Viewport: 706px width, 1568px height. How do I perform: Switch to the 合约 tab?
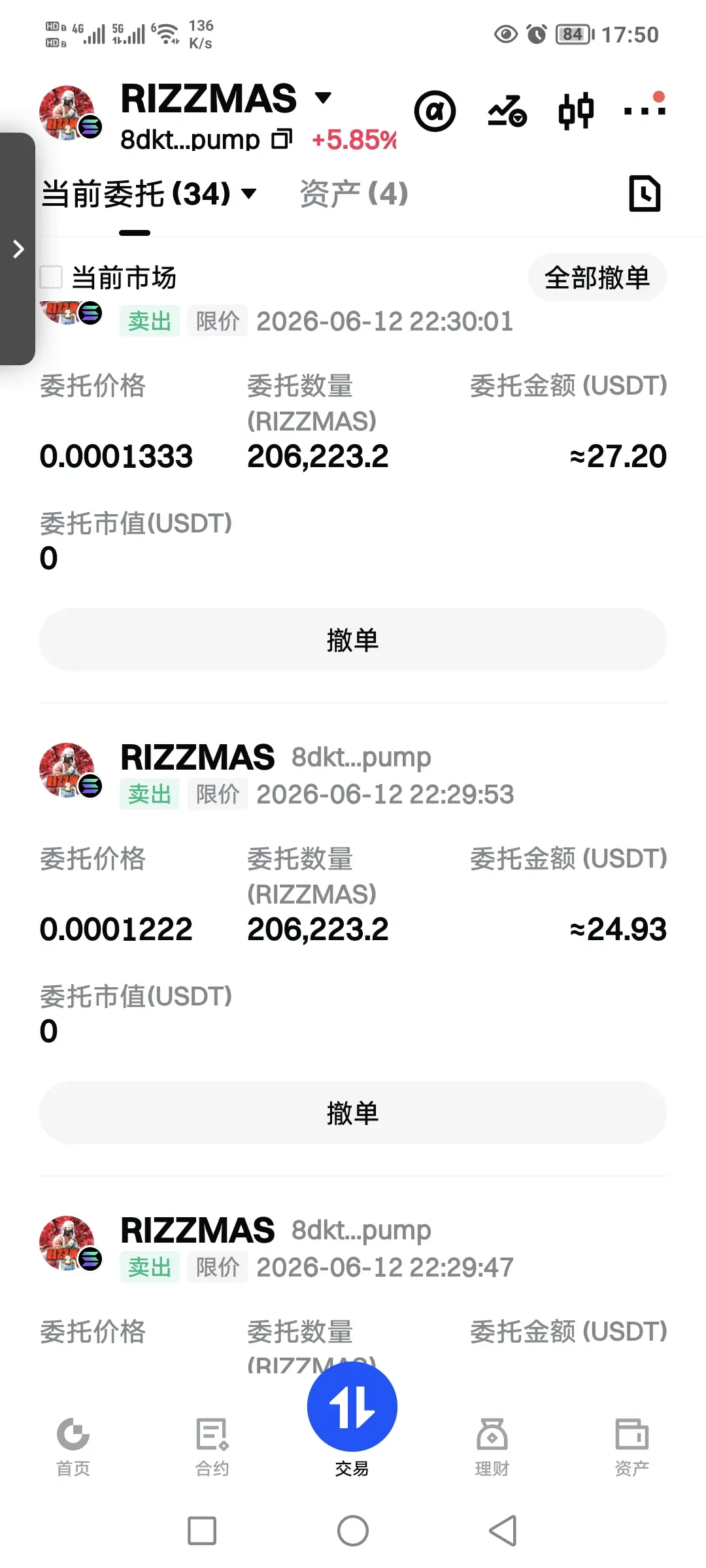pos(212,1447)
